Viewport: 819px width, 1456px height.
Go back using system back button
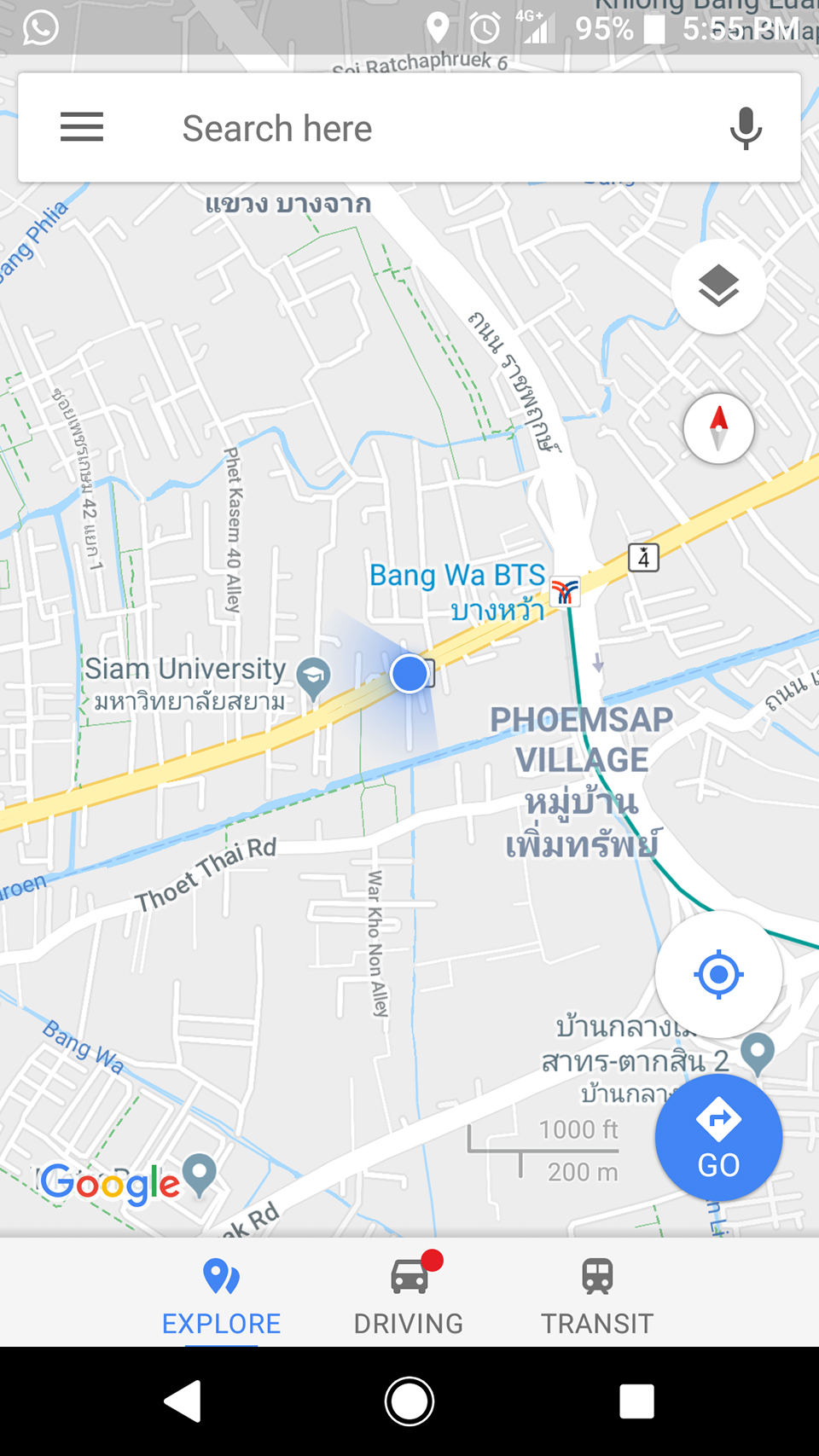pos(183,1401)
